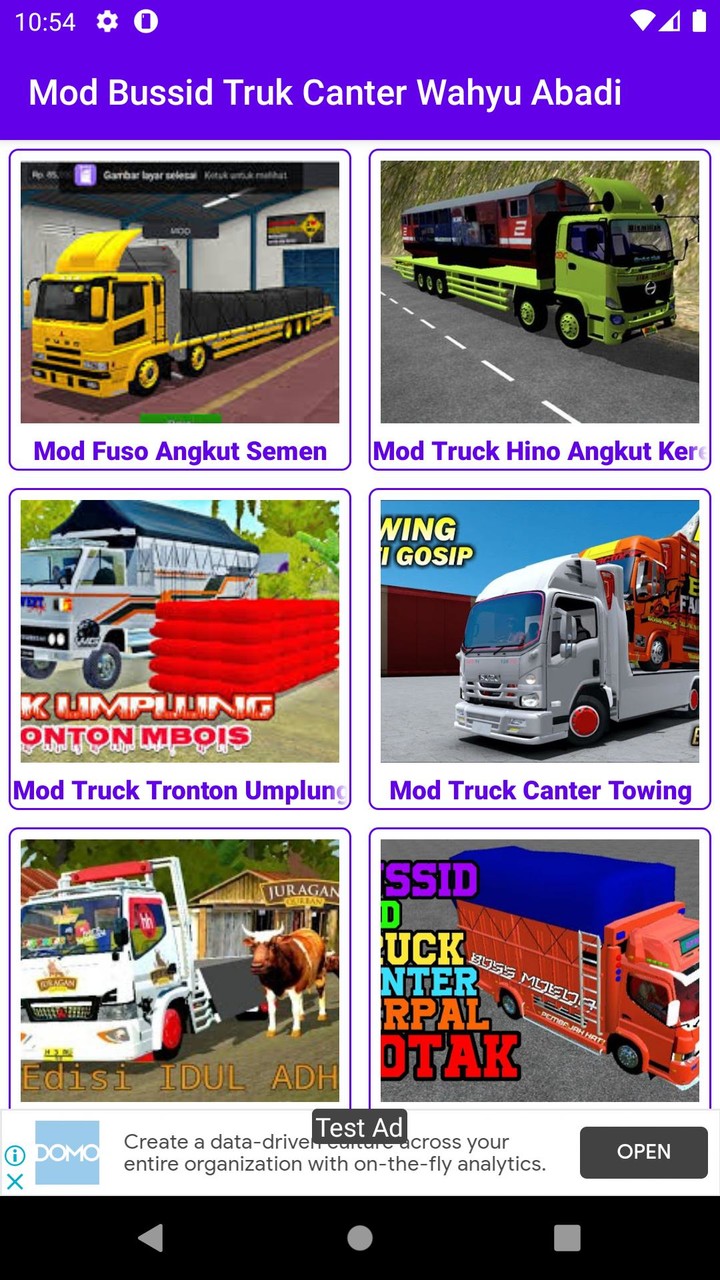Click the AdChoices info icon on the ad
The width and height of the screenshot is (720, 1280).
tap(14, 1153)
